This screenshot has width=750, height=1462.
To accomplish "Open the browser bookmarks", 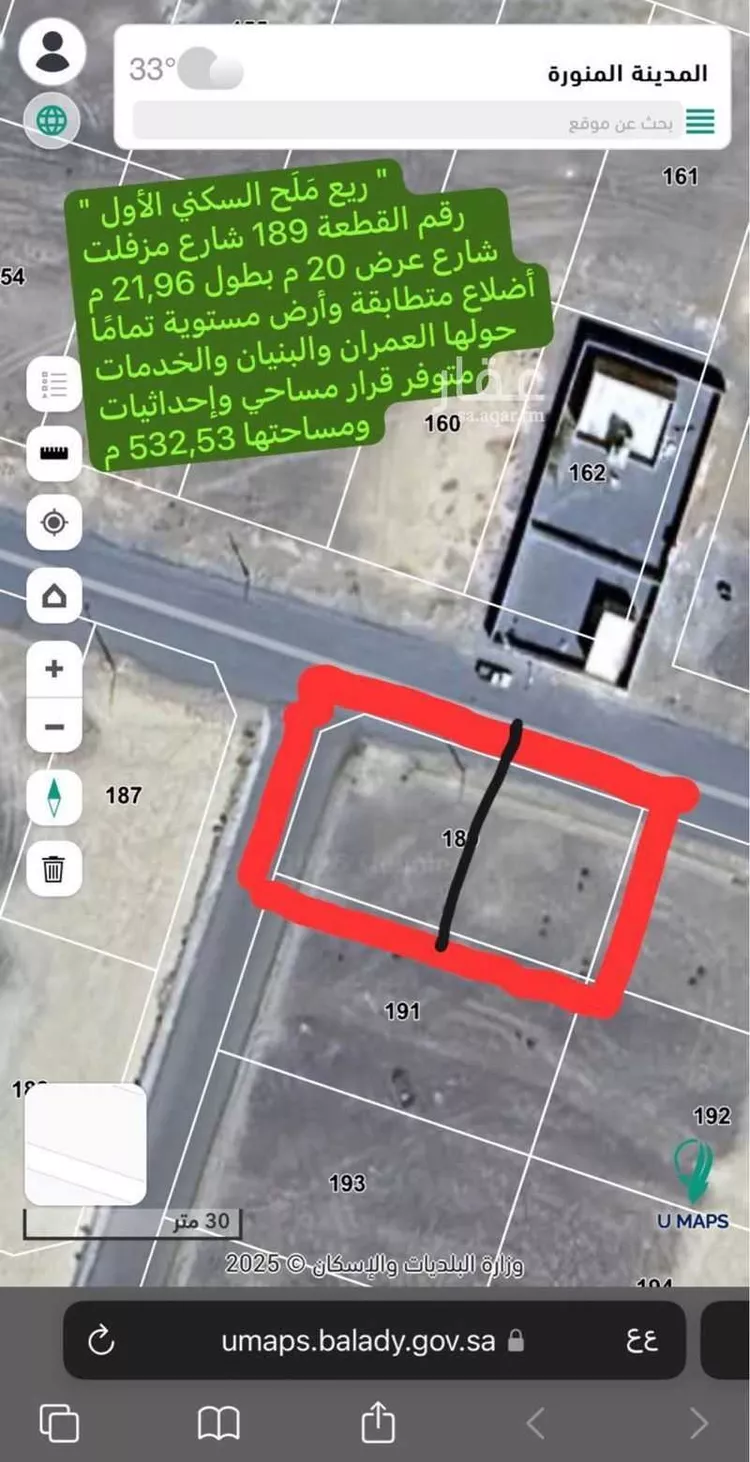I will point(218,1423).
